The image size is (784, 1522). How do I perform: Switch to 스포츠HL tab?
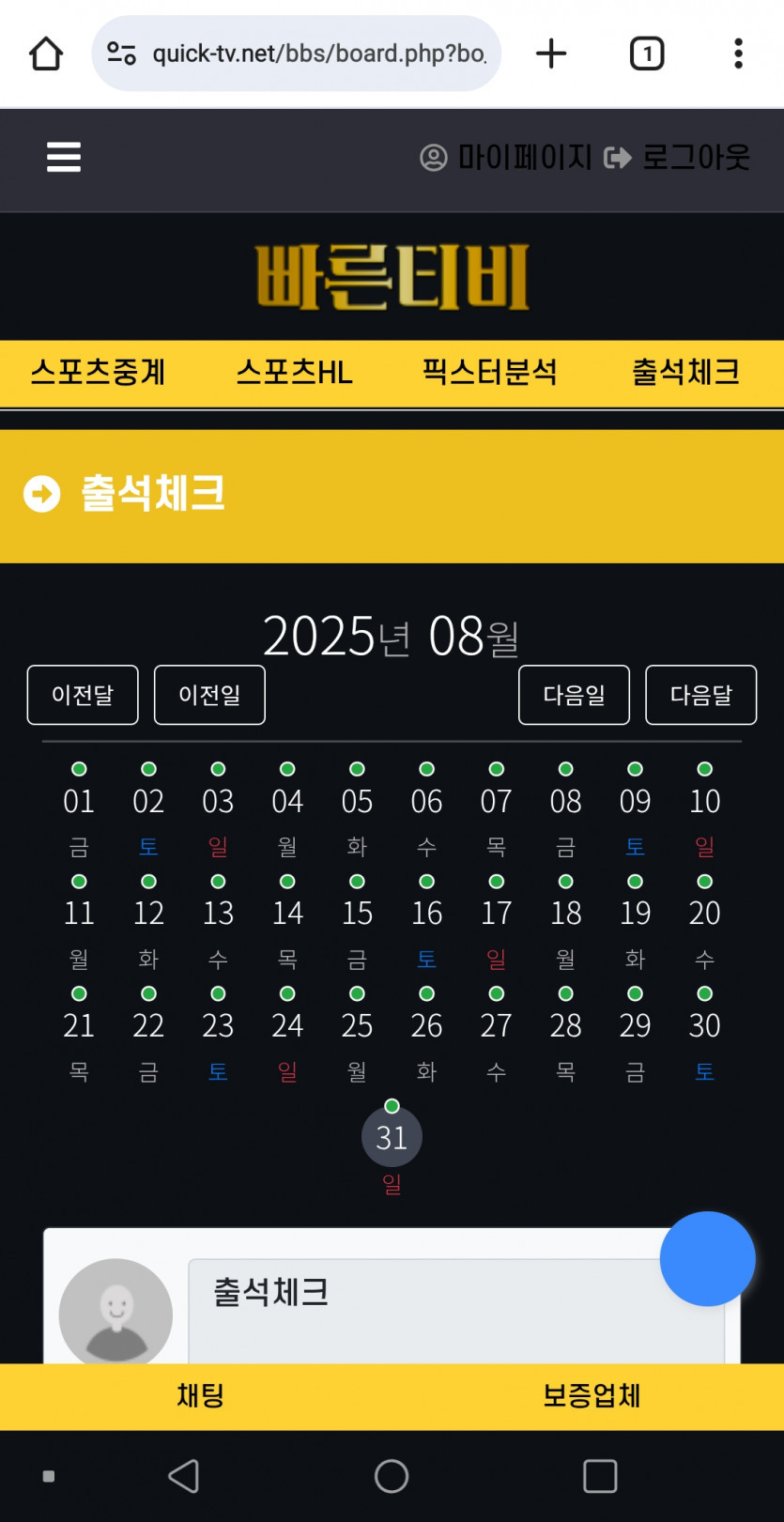[x=294, y=373]
